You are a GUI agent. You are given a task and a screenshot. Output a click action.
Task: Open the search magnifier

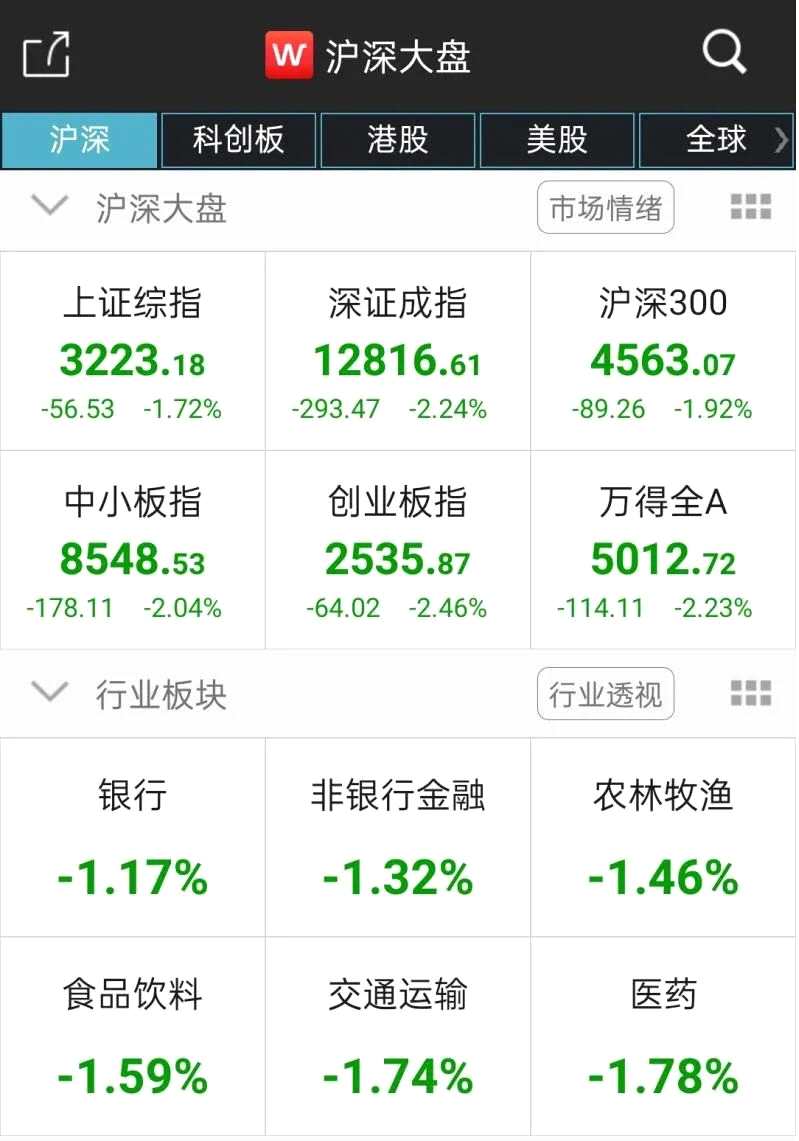[723, 51]
